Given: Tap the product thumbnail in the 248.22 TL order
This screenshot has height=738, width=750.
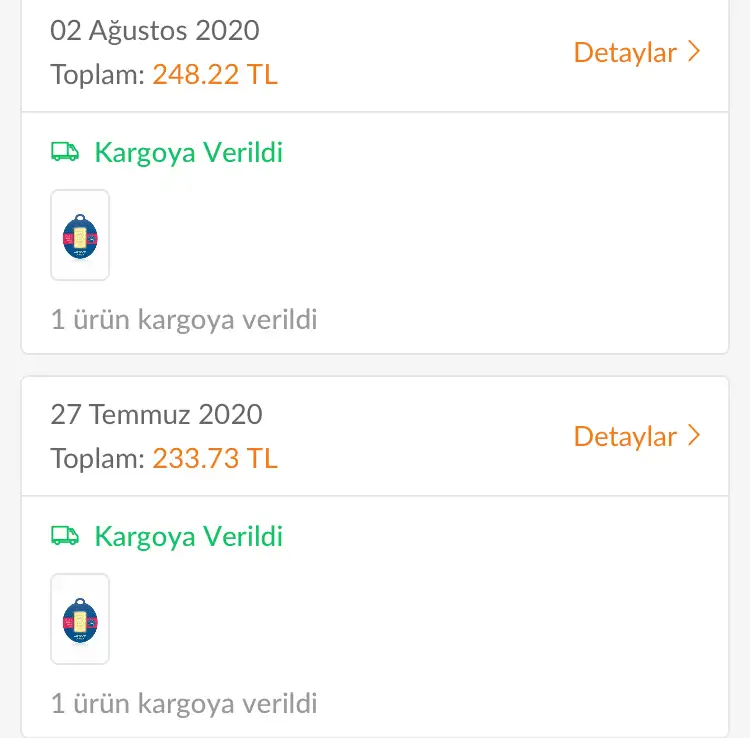Looking at the screenshot, I should coord(80,235).
